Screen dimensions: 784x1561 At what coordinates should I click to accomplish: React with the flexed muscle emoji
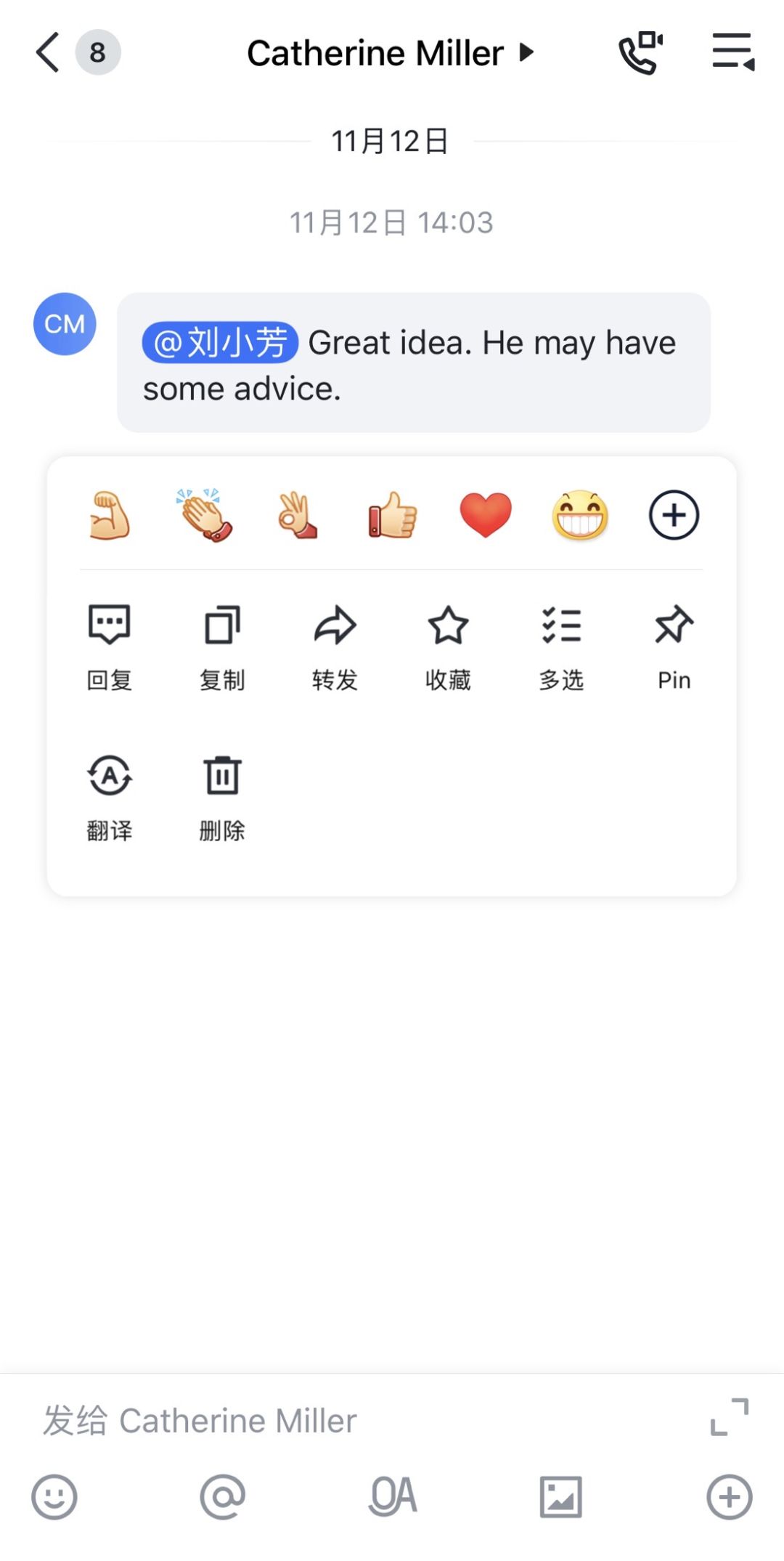(109, 516)
